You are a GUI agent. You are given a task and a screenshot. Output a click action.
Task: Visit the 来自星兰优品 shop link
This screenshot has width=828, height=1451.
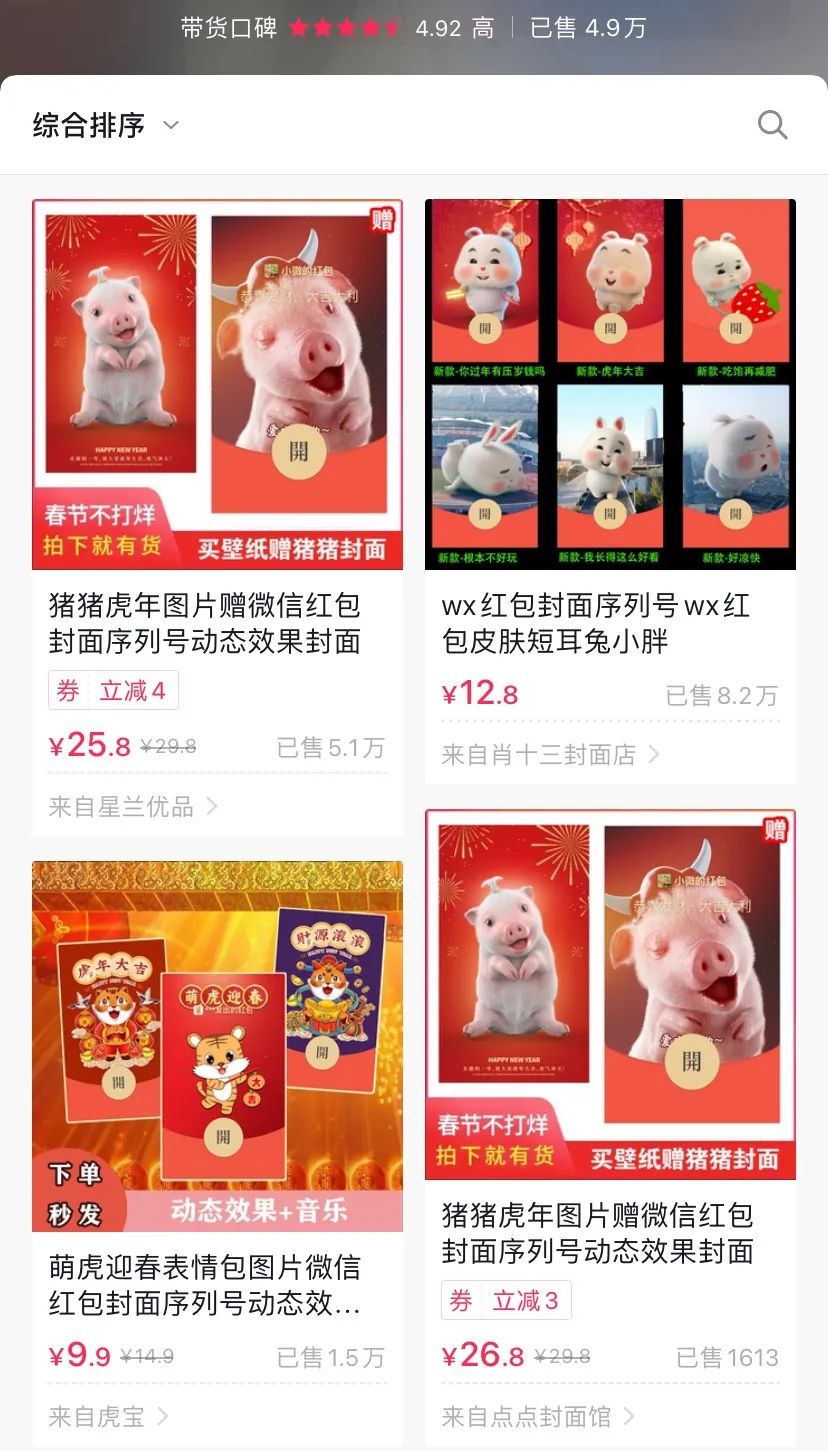point(132,806)
